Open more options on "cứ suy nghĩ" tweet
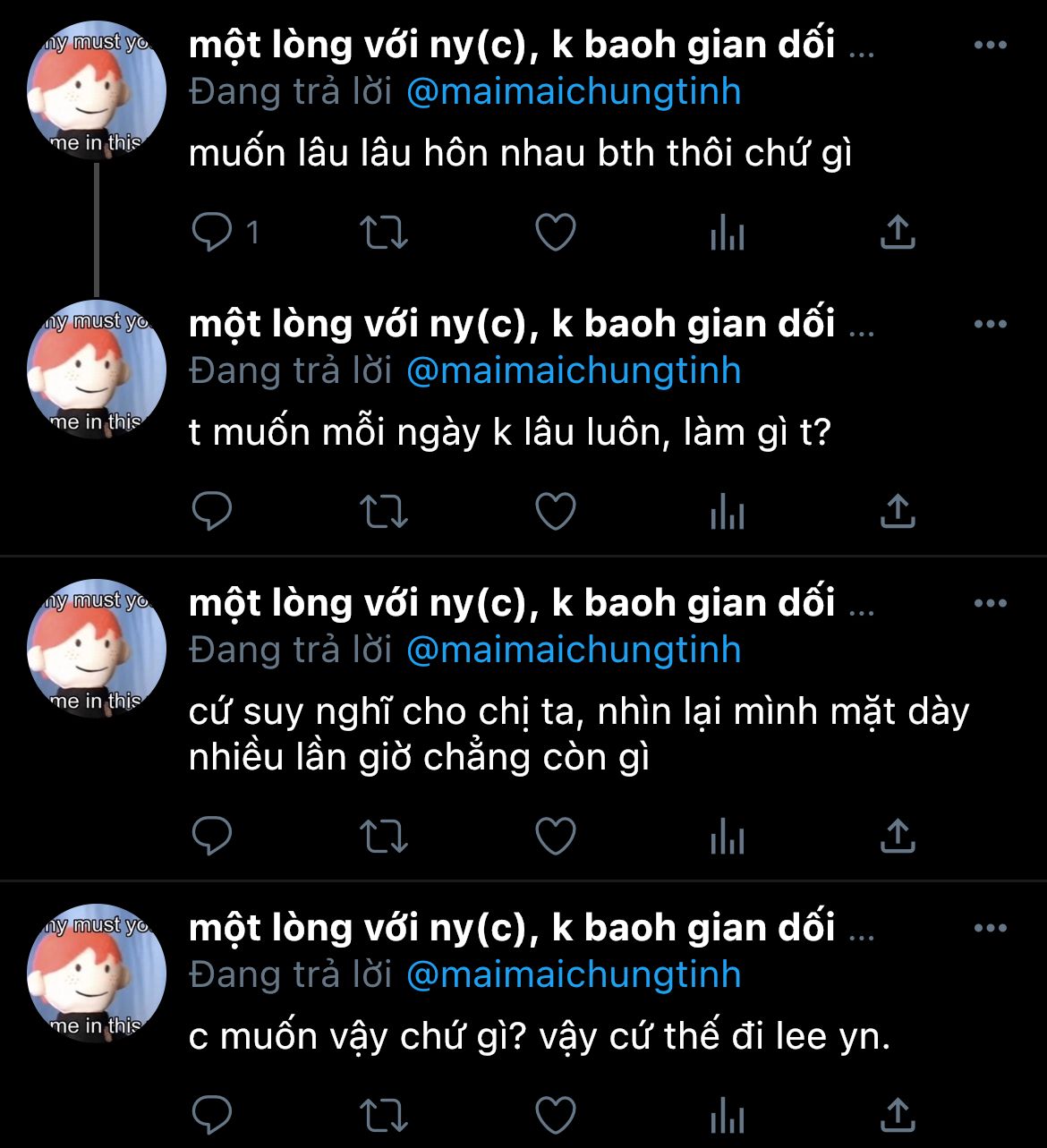The image size is (1047, 1148). (x=990, y=603)
